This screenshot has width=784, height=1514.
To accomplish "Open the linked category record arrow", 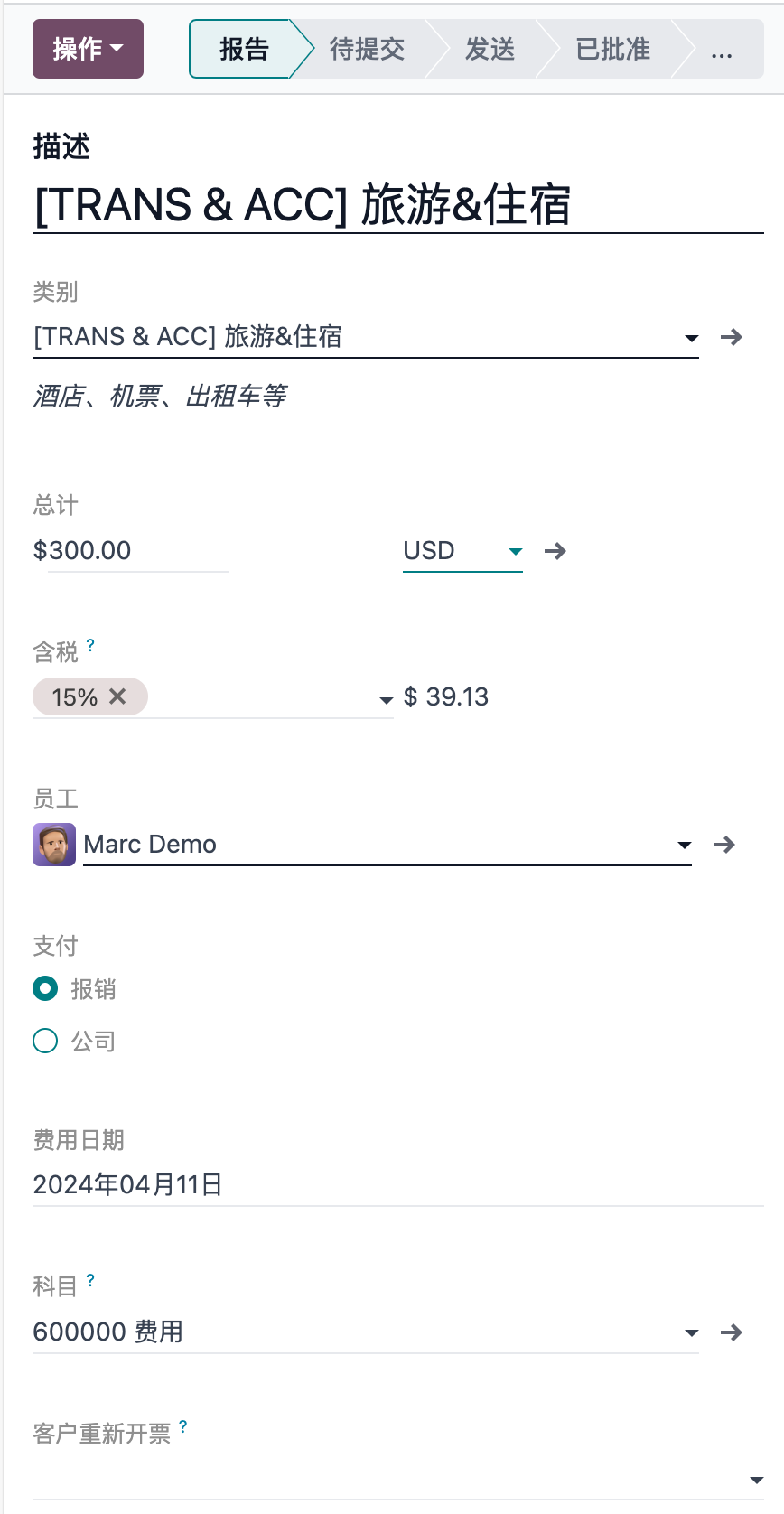I will click(x=732, y=337).
